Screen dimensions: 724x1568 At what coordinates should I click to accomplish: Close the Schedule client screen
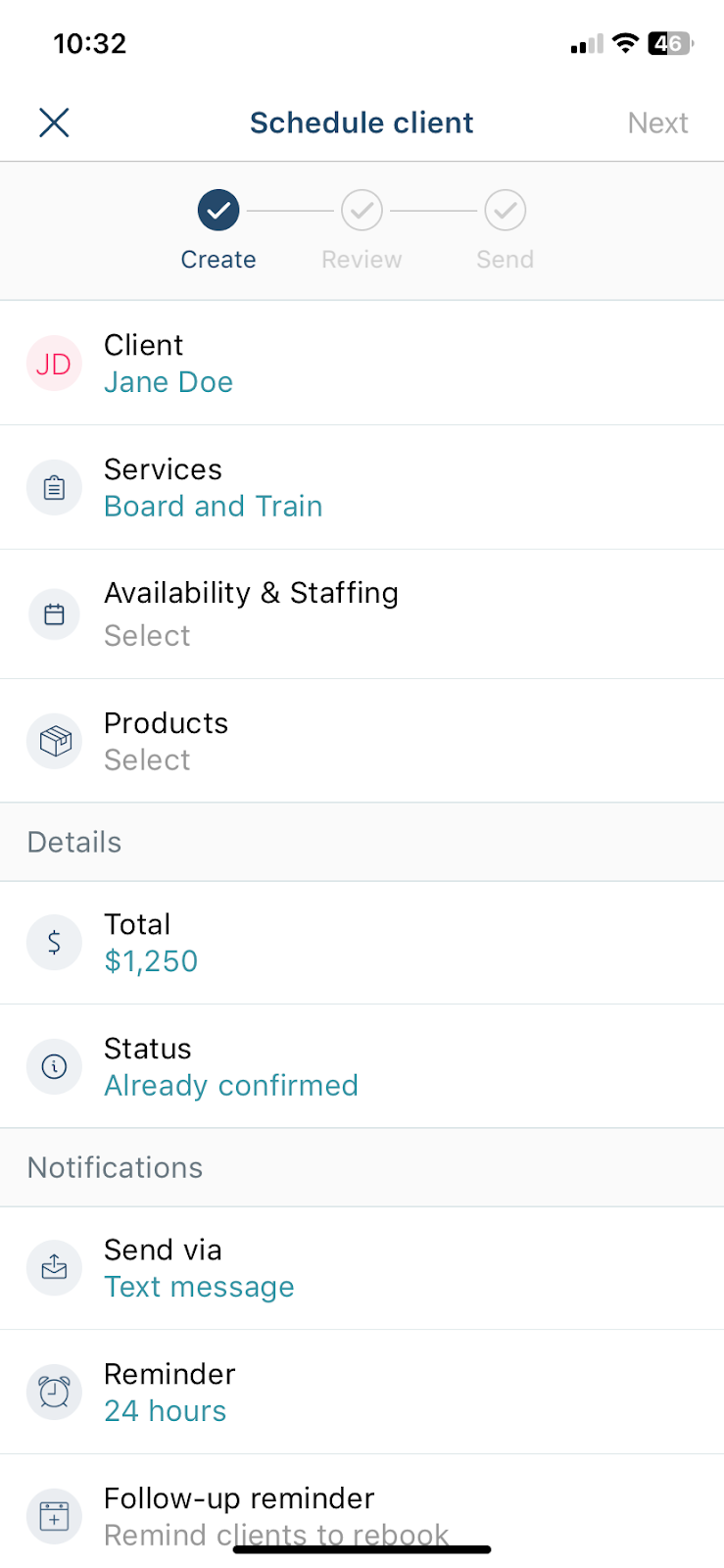click(x=54, y=122)
